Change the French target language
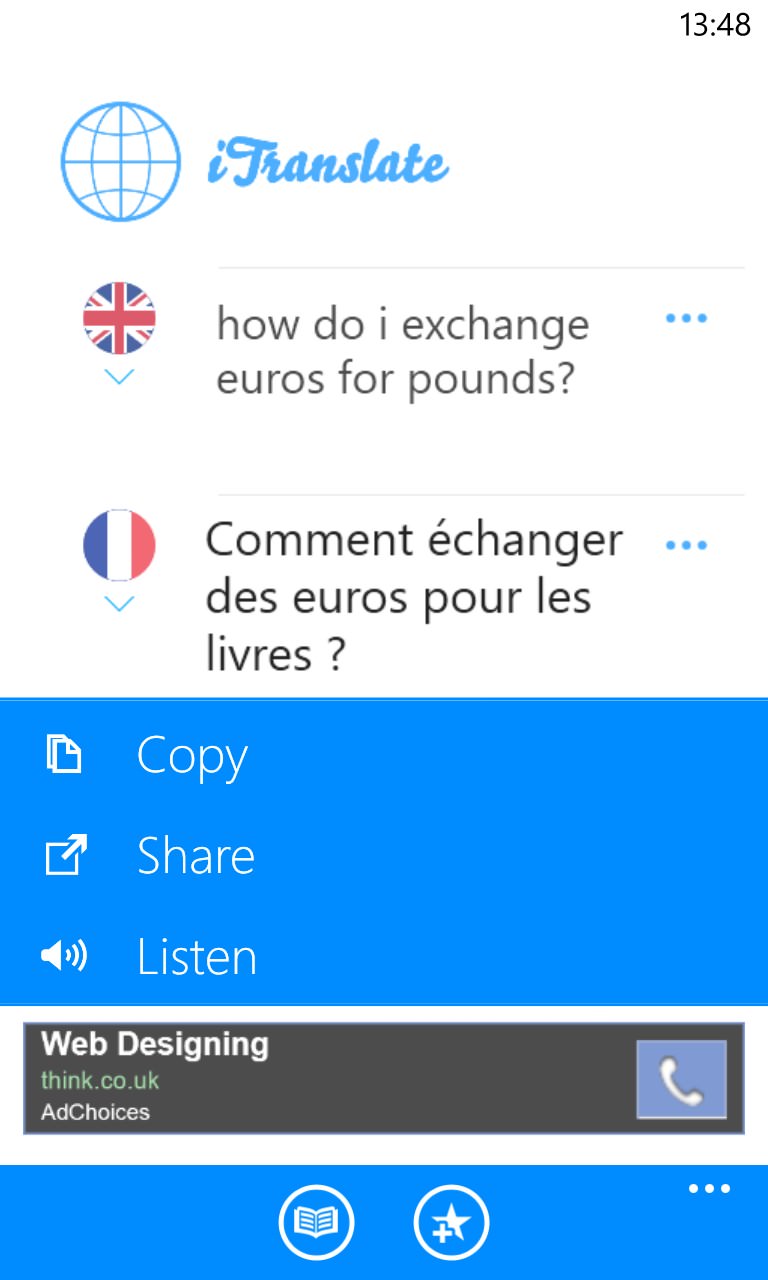The image size is (768, 1280). (119, 560)
